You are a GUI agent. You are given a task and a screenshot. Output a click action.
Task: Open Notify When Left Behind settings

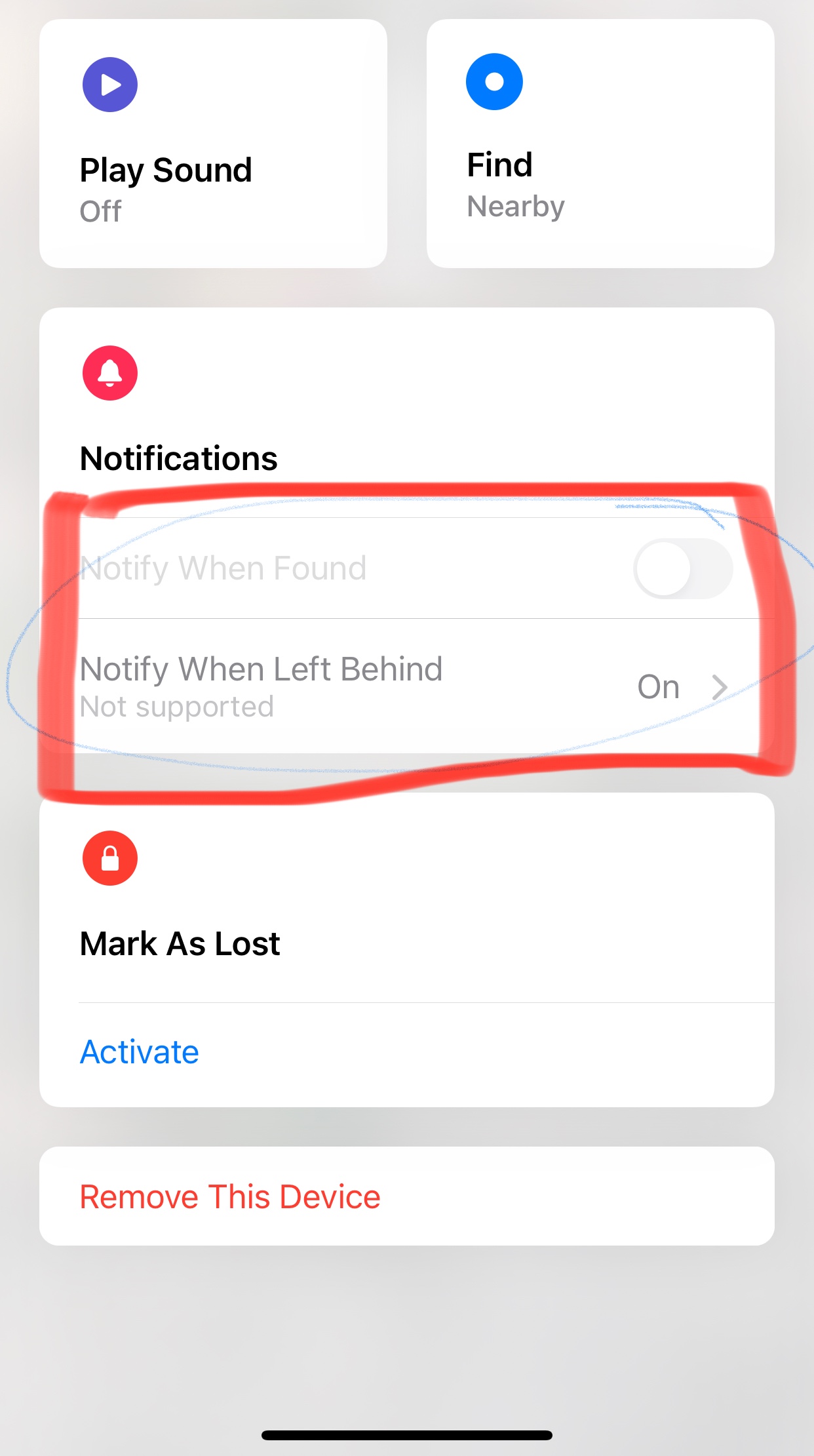click(x=406, y=686)
